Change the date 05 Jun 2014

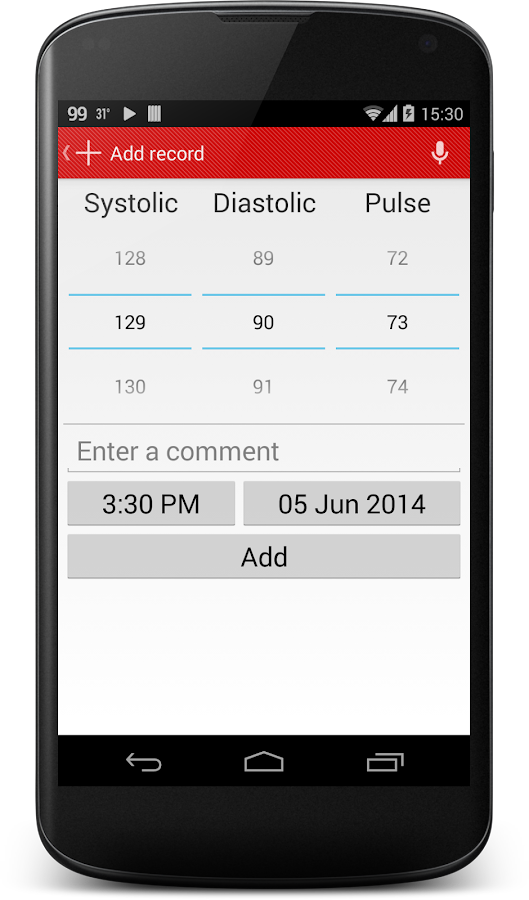pos(352,503)
